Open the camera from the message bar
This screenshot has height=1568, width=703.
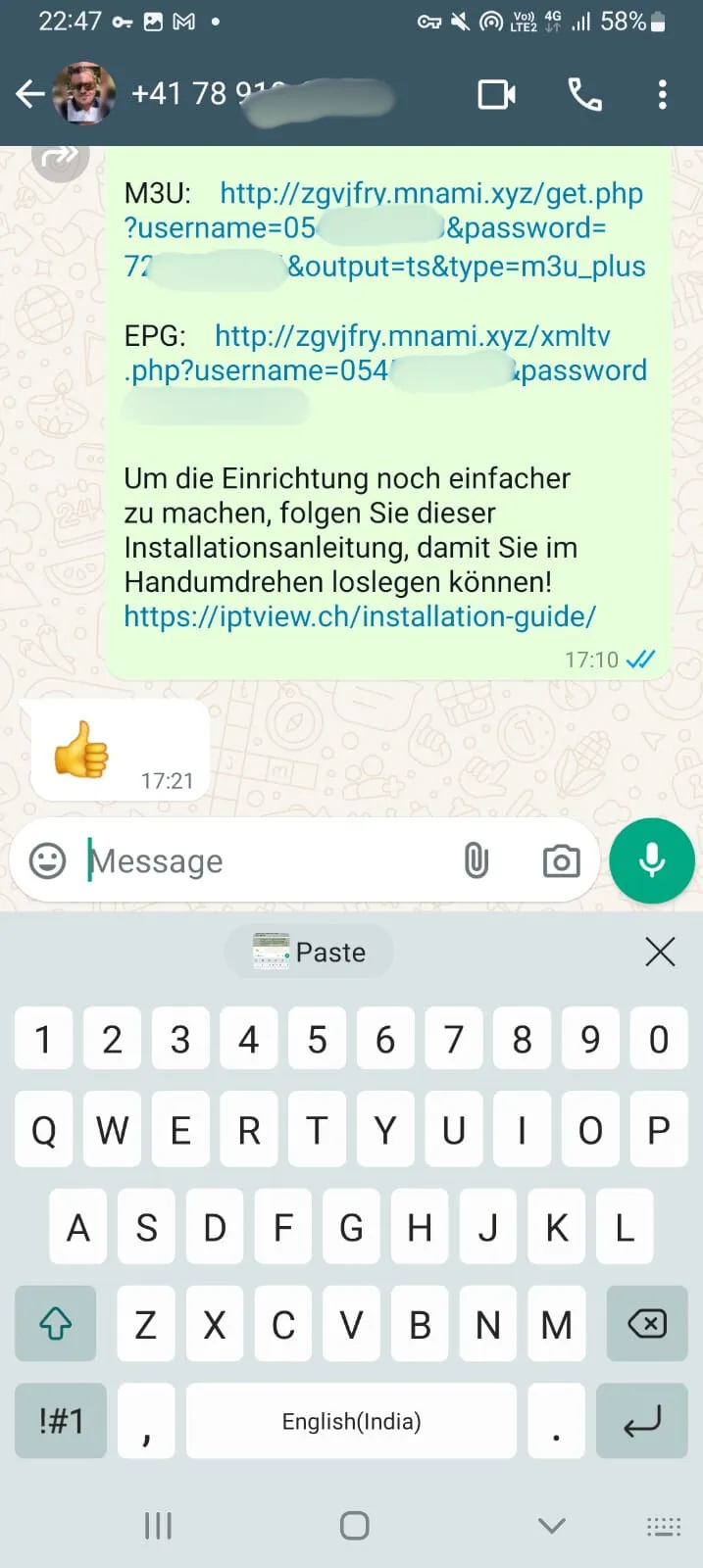tap(561, 860)
